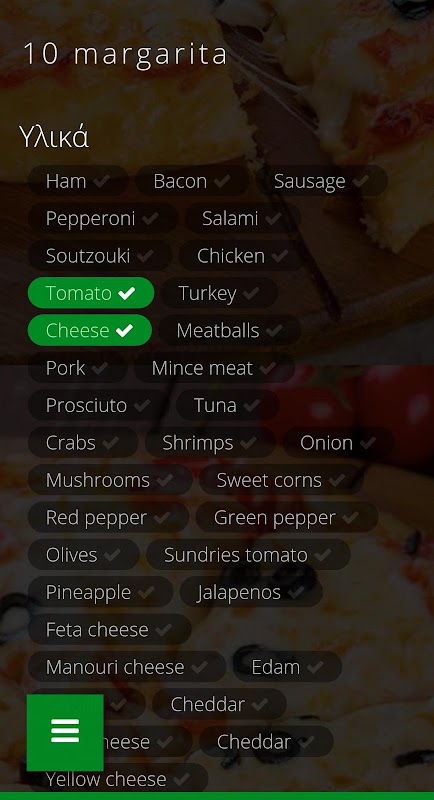This screenshot has width=434, height=800.
Task: Add Tuna topping
Action: point(227,405)
